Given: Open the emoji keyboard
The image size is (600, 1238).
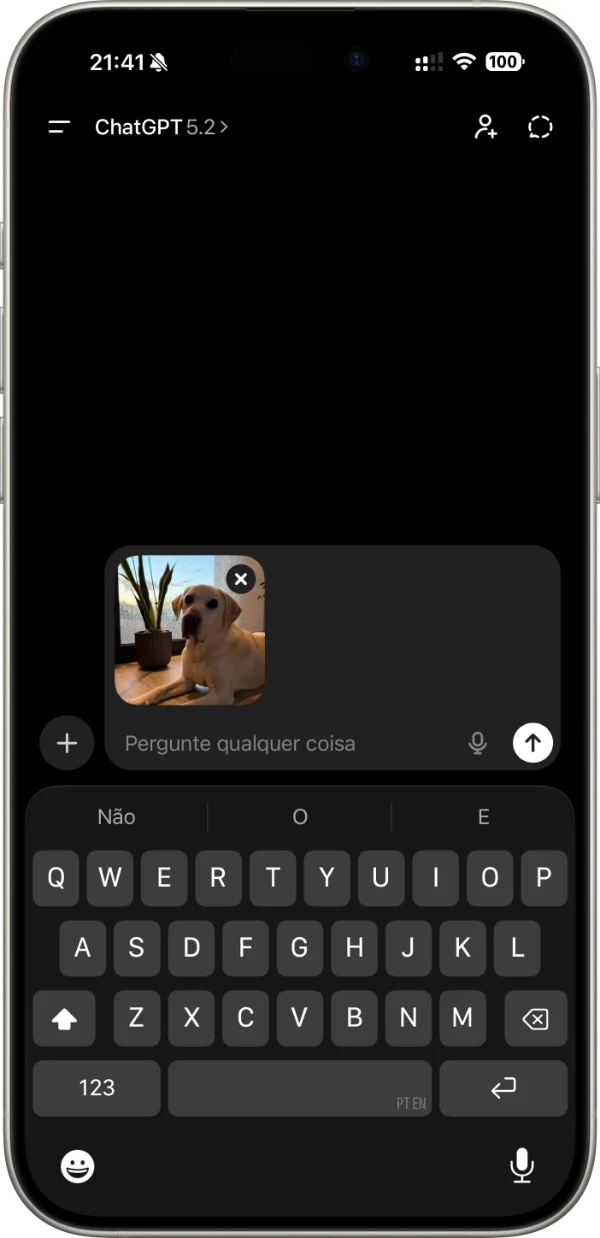Looking at the screenshot, I should 78,1166.
